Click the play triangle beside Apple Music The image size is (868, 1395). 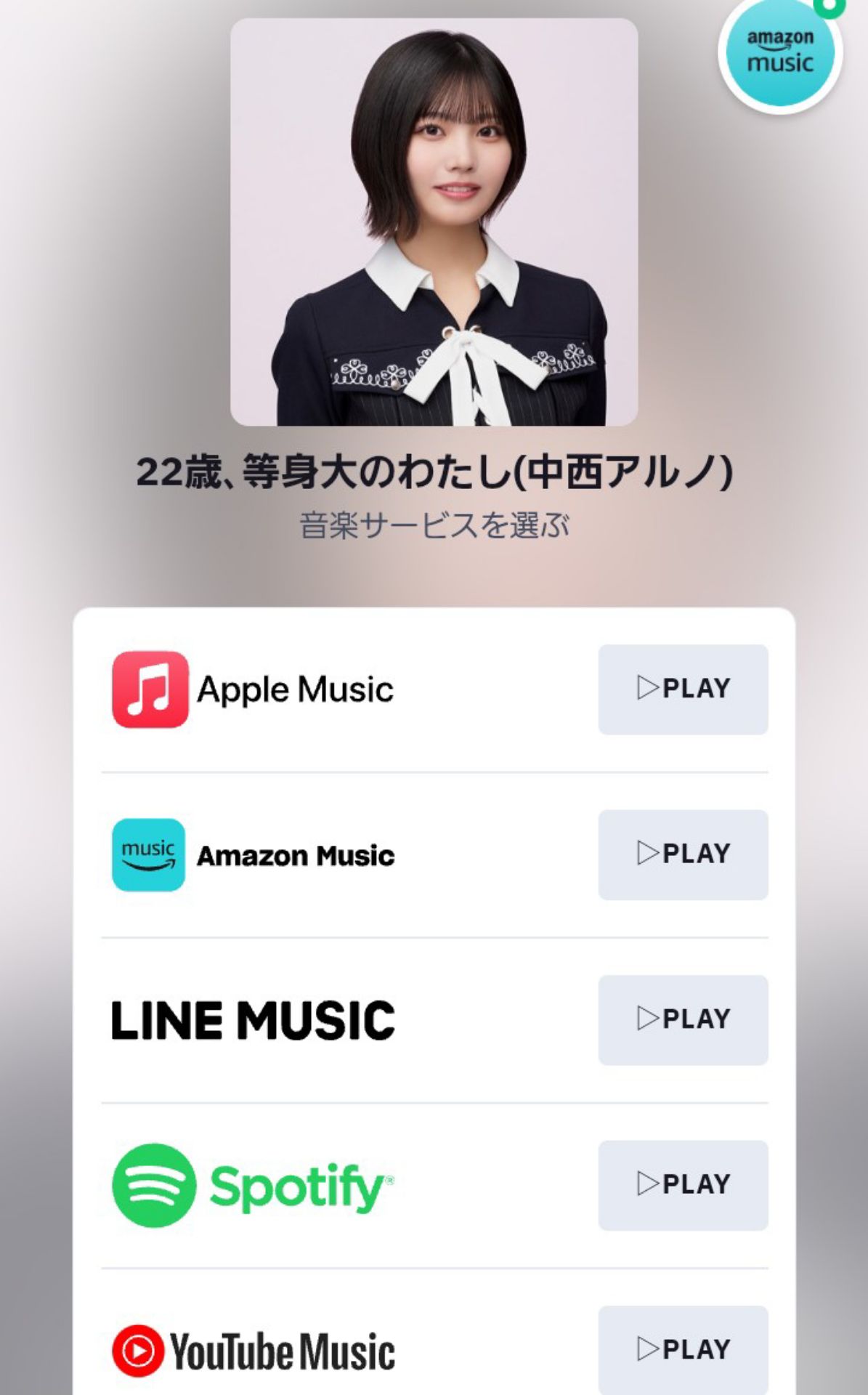click(649, 689)
